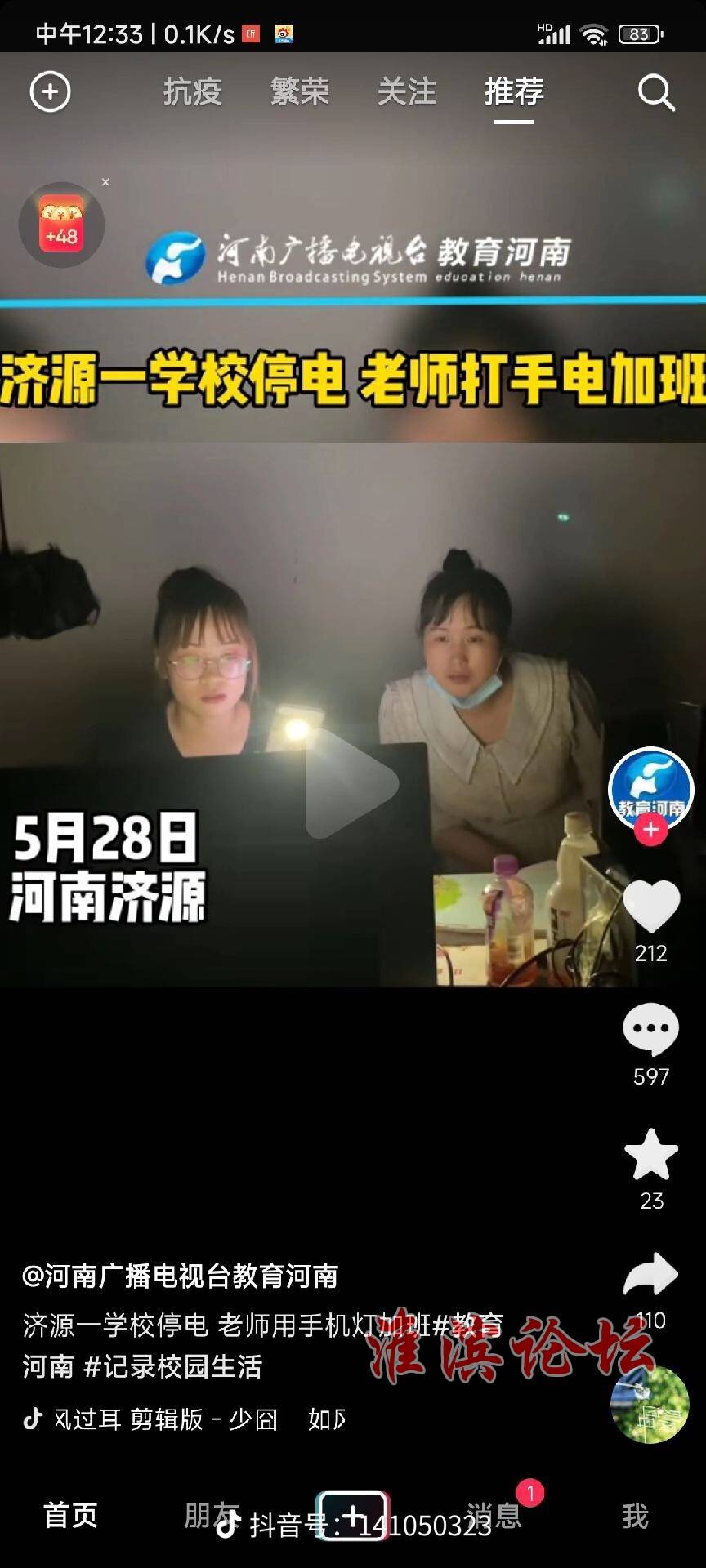Switch to the 繁荣 tab
The width and height of the screenshot is (706, 1568).
click(299, 91)
